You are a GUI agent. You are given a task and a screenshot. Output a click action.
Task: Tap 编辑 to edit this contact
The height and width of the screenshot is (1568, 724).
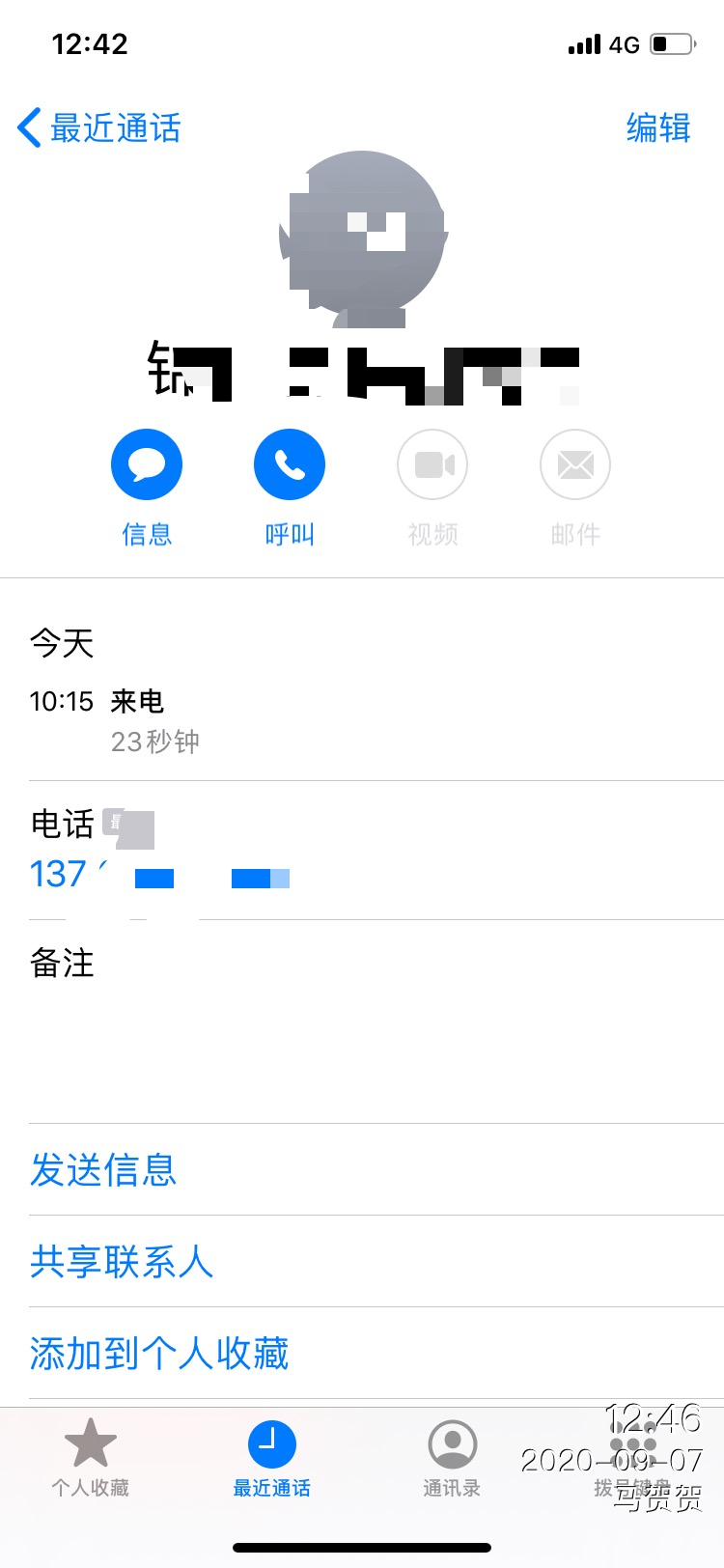pyautogui.click(x=658, y=128)
